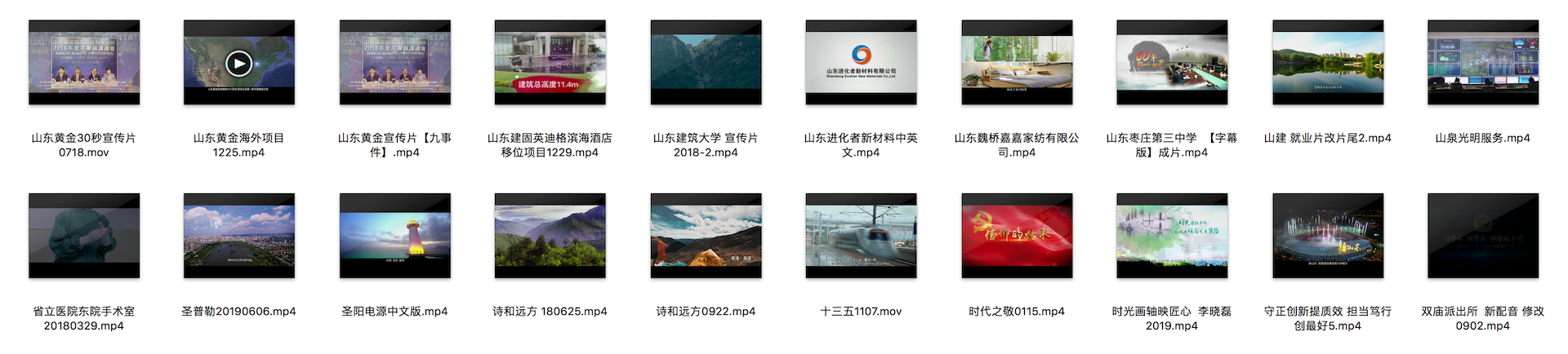Open 山东黄金30秒宣传片0718.mov
The width and height of the screenshot is (1568, 354).
pyautogui.click(x=84, y=63)
